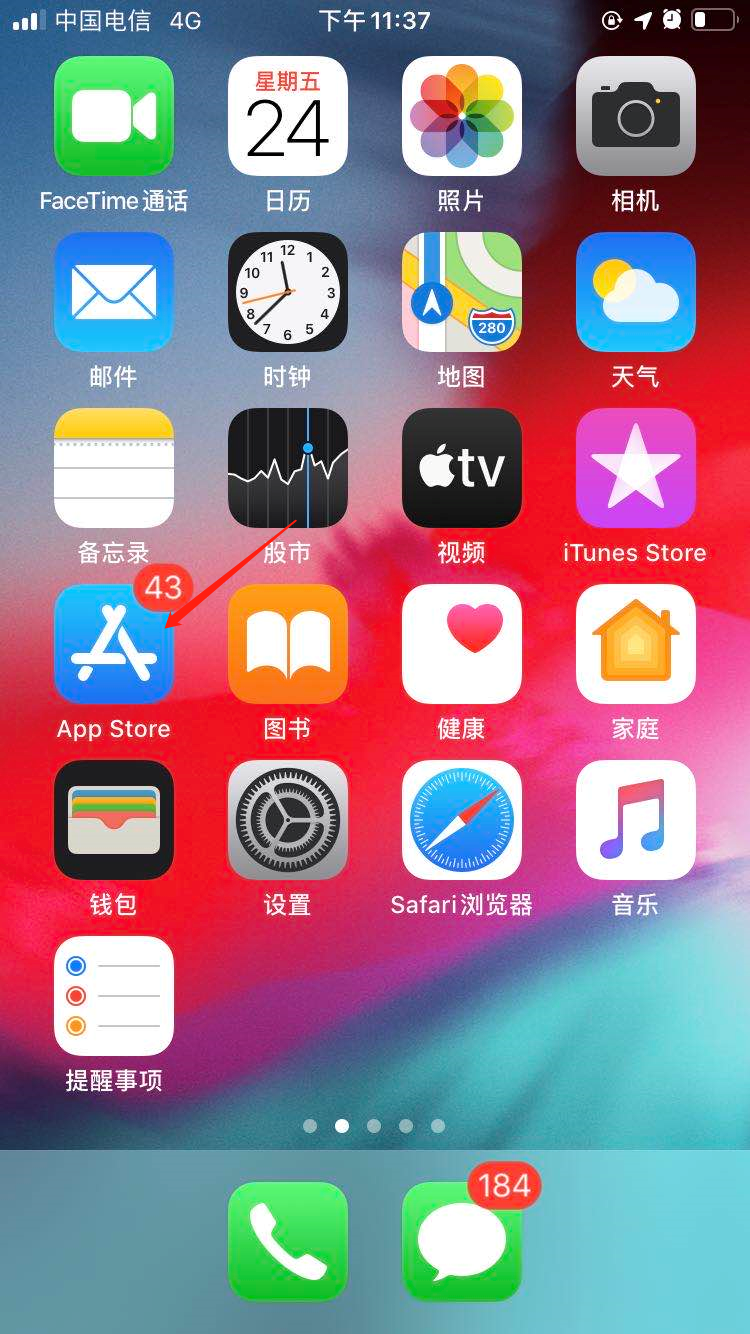Open the Phone app in dock
Viewport: 750px width, 1334px height.
coord(288,1242)
